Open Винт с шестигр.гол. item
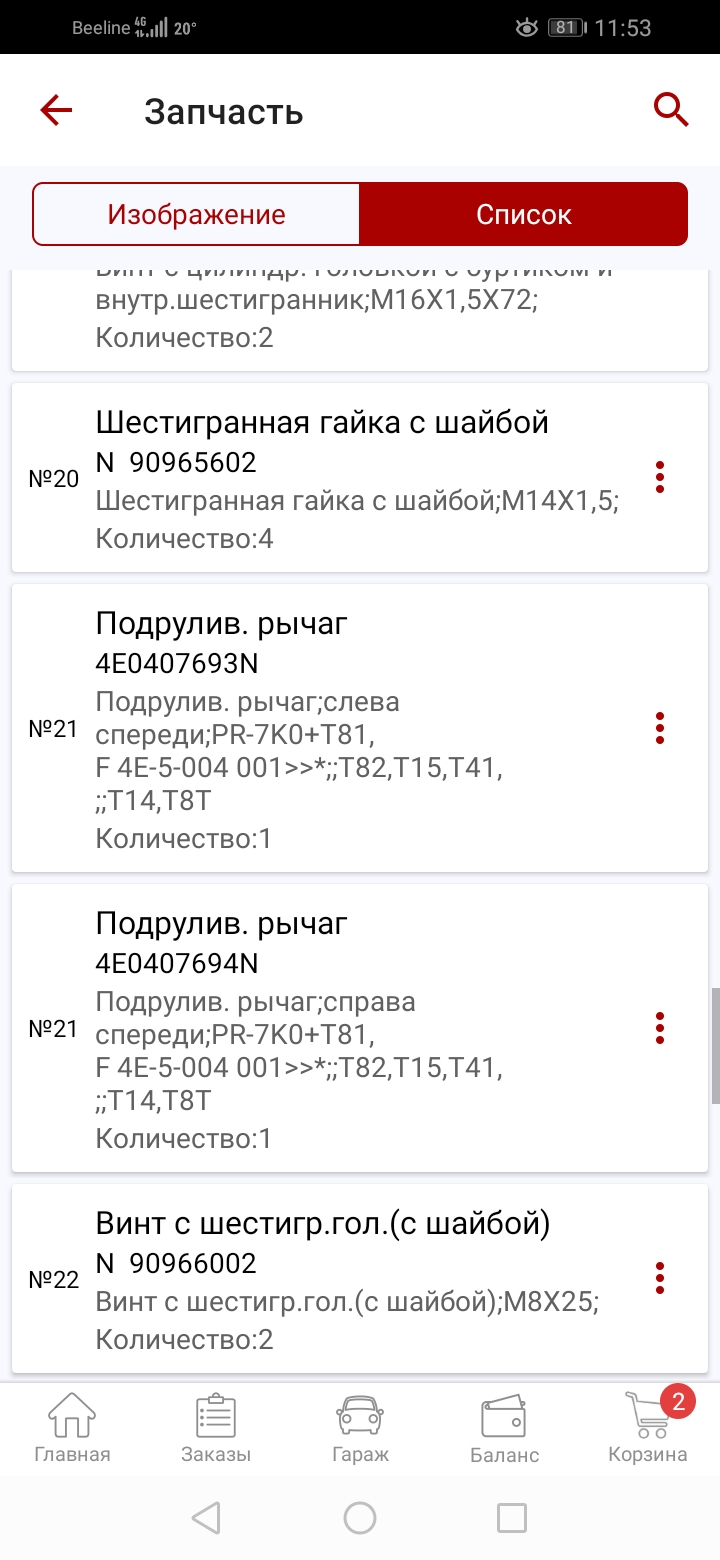This screenshot has height=1560, width=720. click(x=322, y=1224)
